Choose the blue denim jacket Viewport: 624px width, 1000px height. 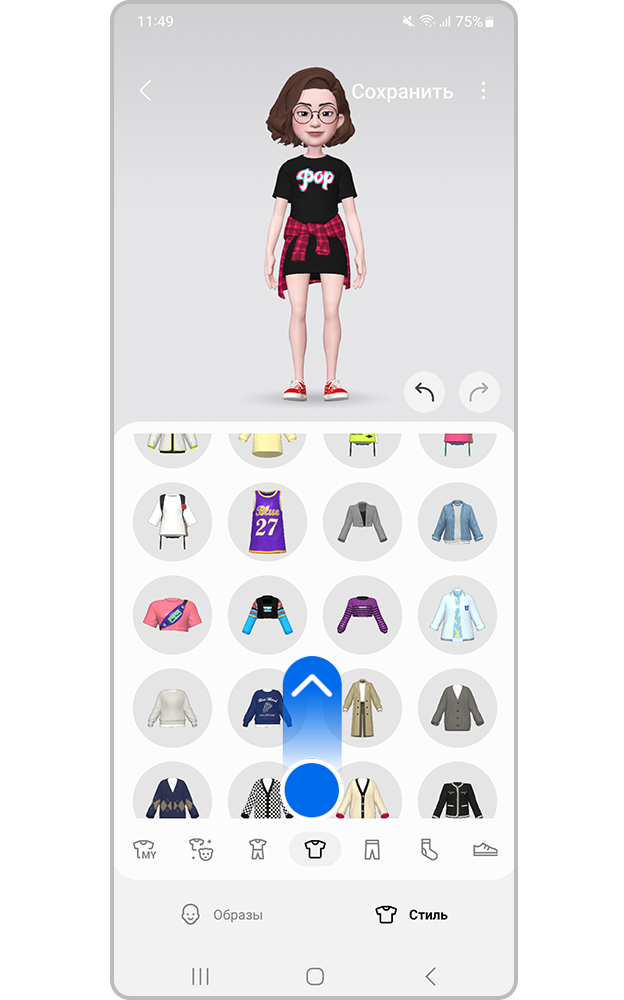[457, 521]
